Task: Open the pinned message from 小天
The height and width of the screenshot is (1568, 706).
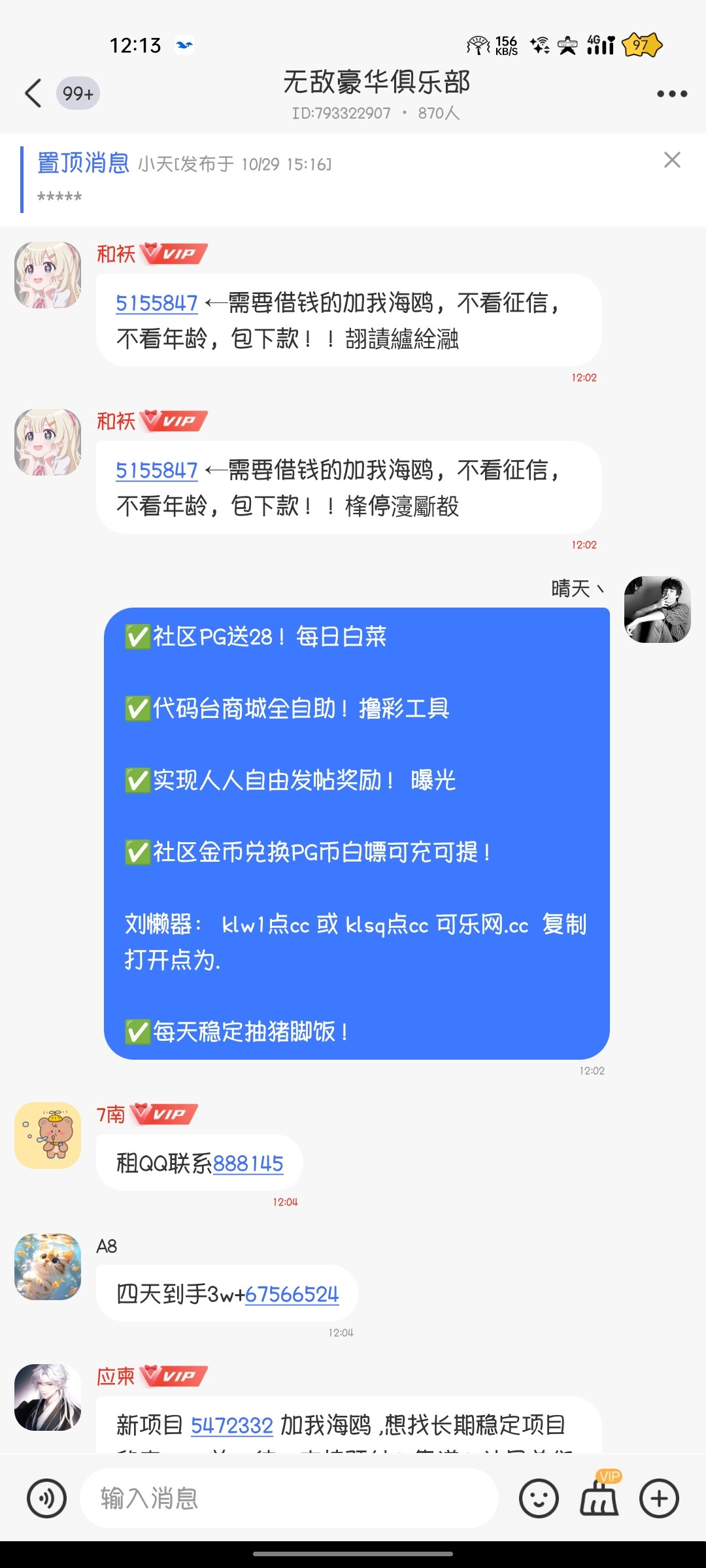Action: tap(261, 178)
